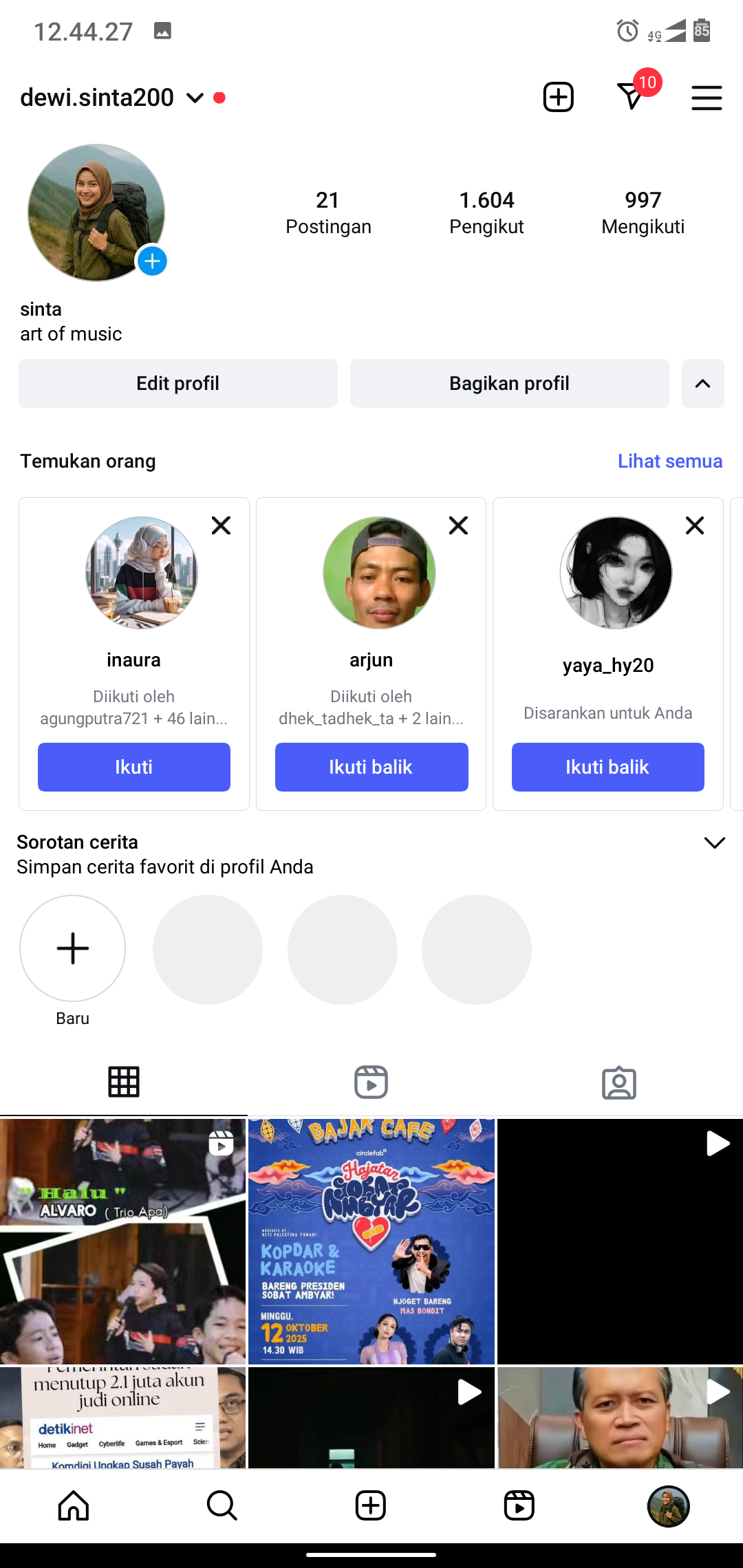Screen dimensions: 743x1568
Task: Dismiss the yaya_hy20 suggestion
Action: point(695,525)
